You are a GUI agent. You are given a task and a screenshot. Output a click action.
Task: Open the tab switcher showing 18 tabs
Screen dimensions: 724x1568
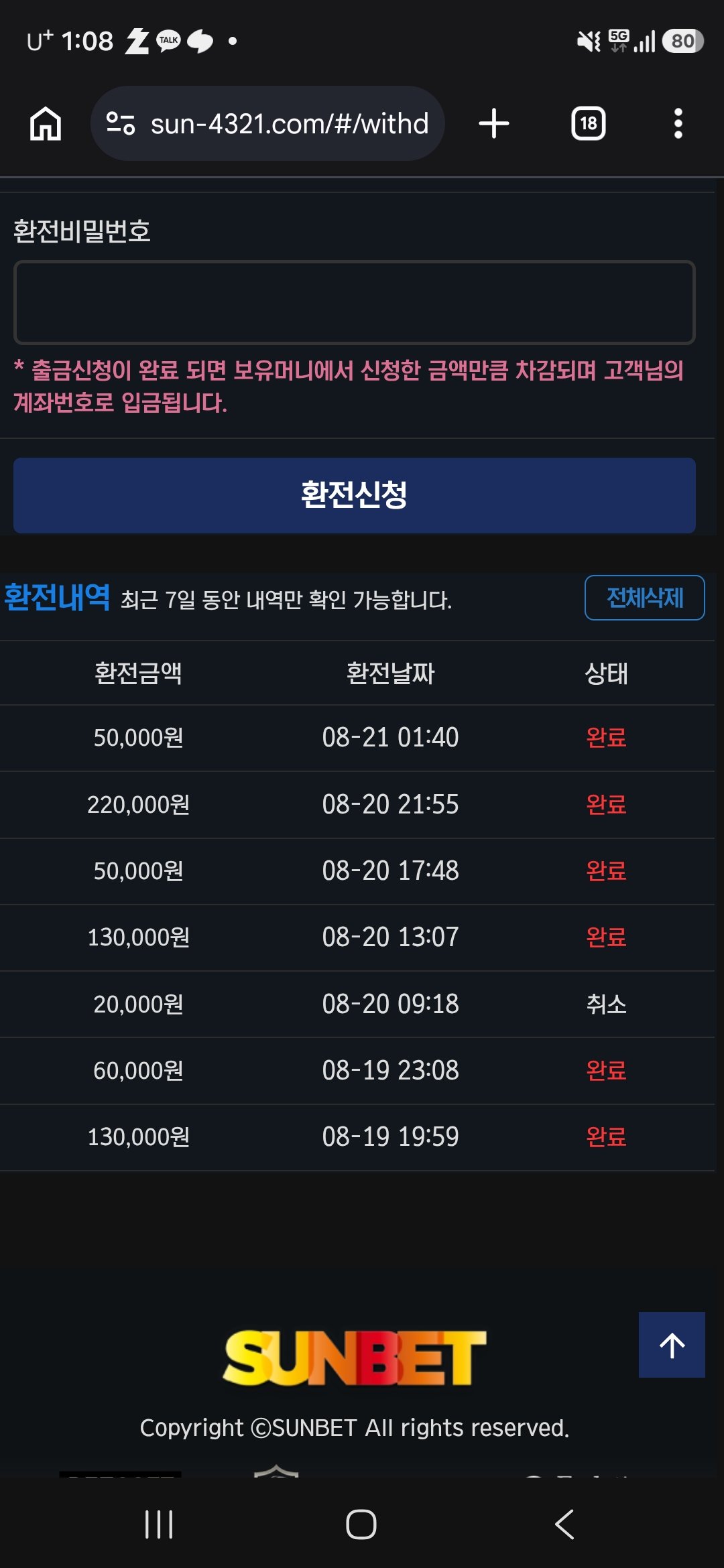click(x=588, y=124)
